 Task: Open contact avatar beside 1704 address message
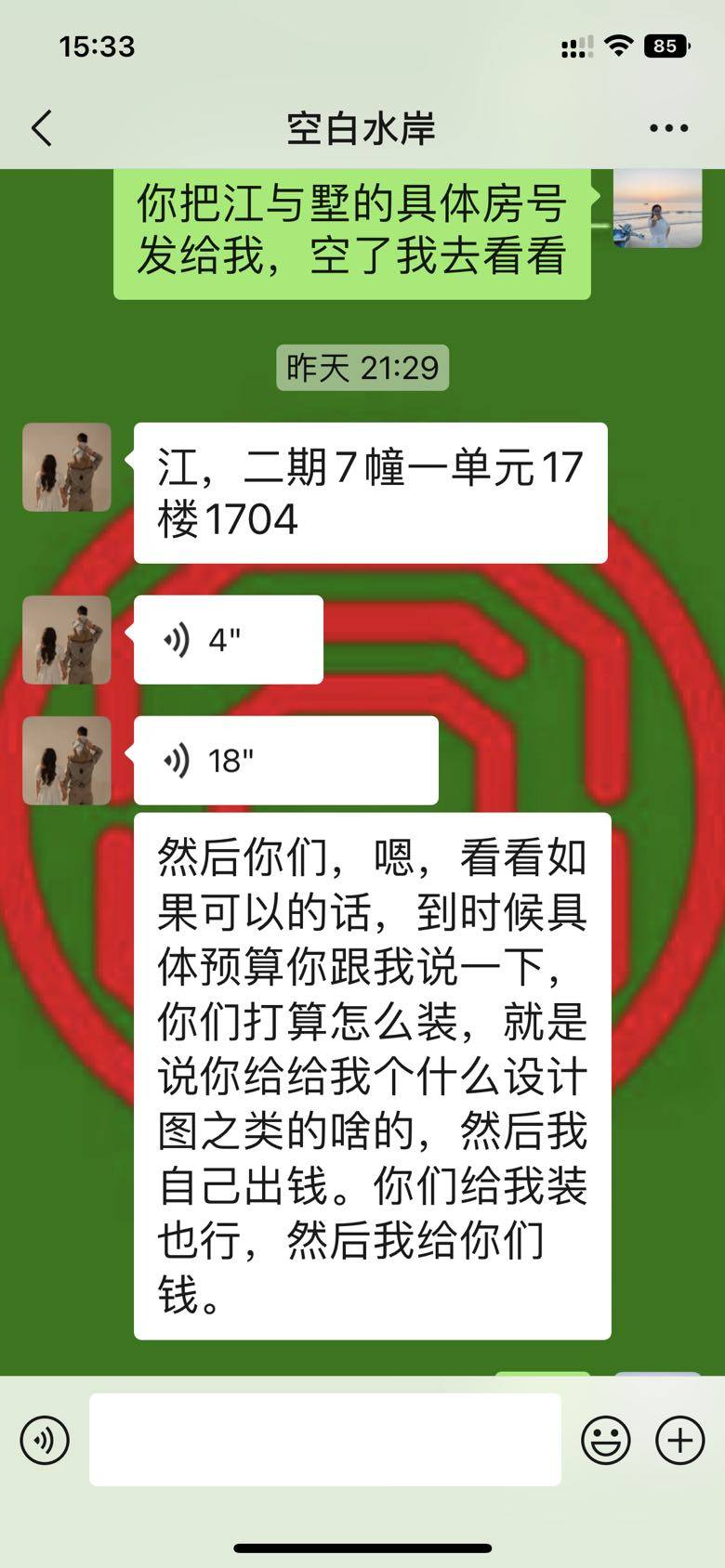click(x=67, y=467)
